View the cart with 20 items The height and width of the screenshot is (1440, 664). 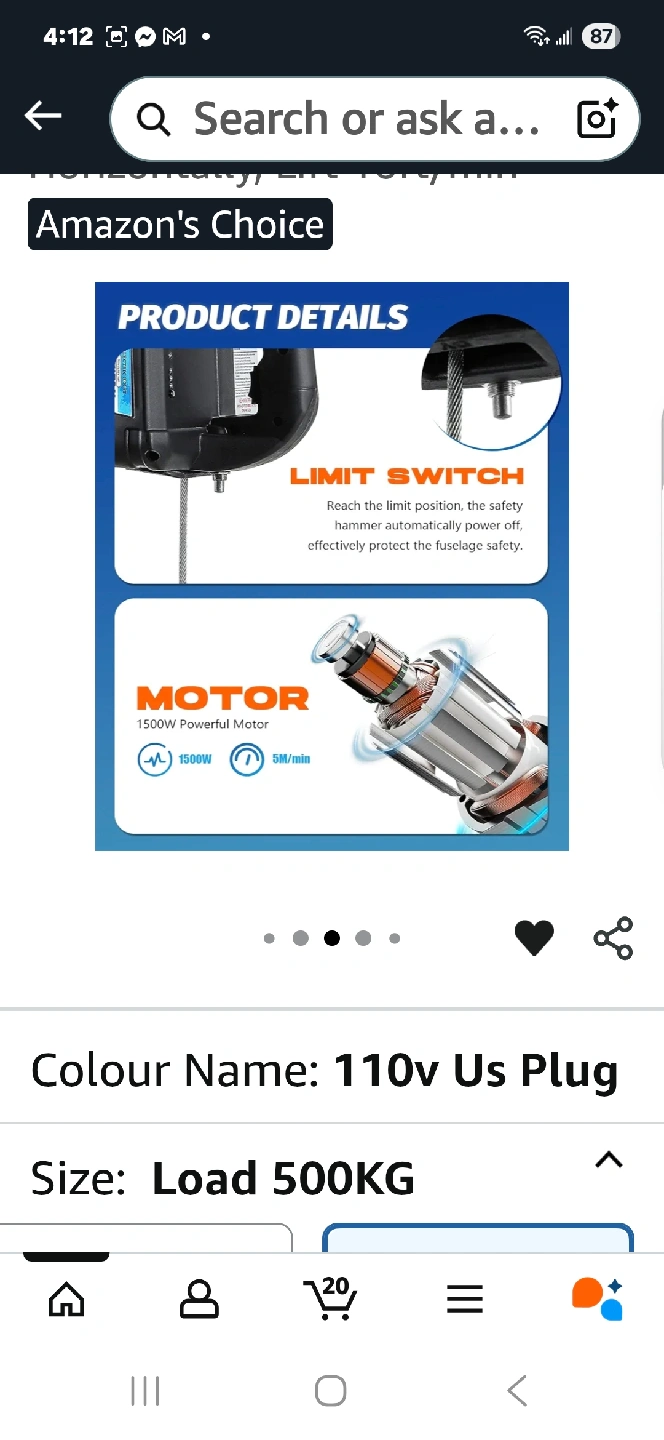click(x=331, y=1298)
